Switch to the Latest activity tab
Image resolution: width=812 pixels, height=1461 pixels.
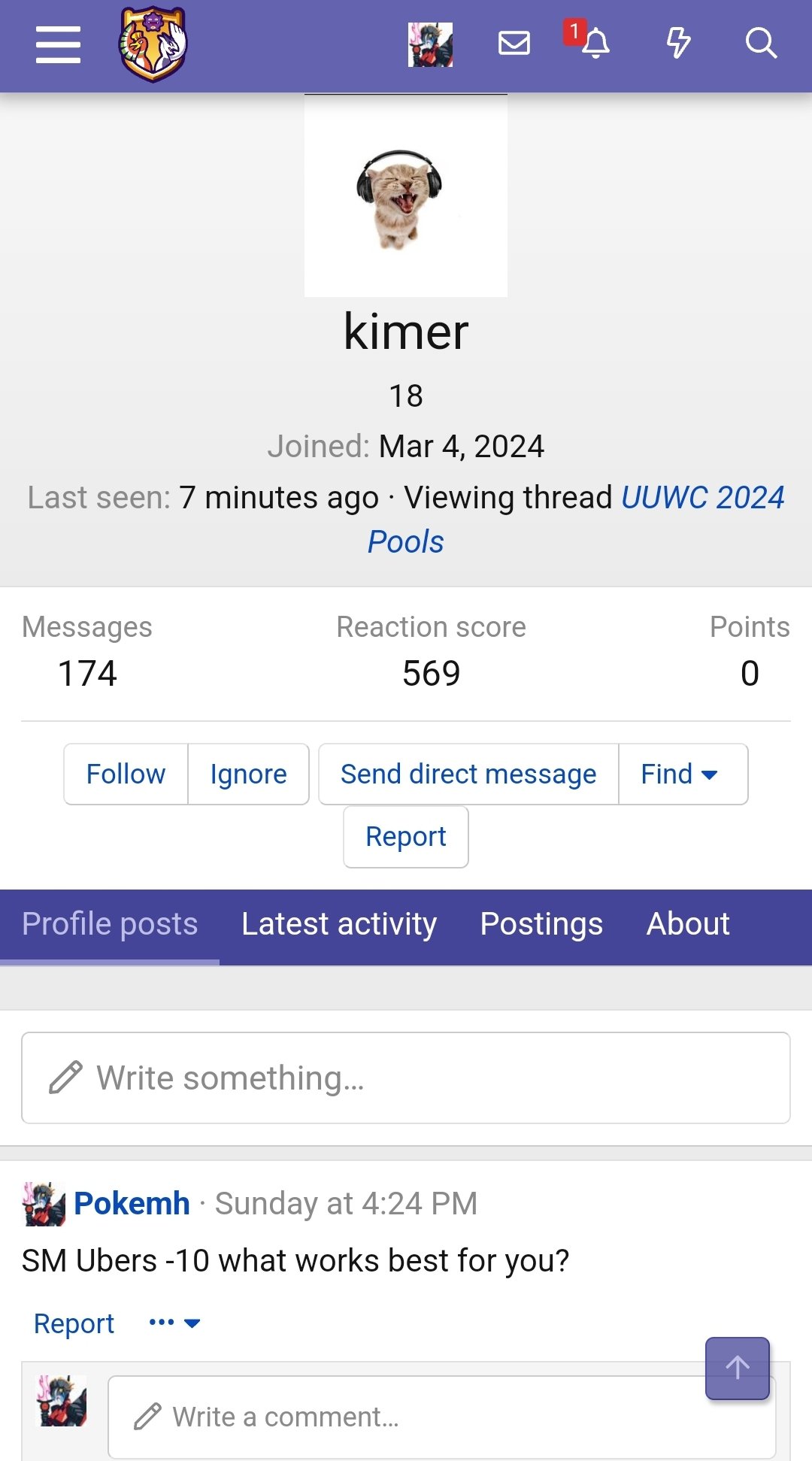[339, 924]
